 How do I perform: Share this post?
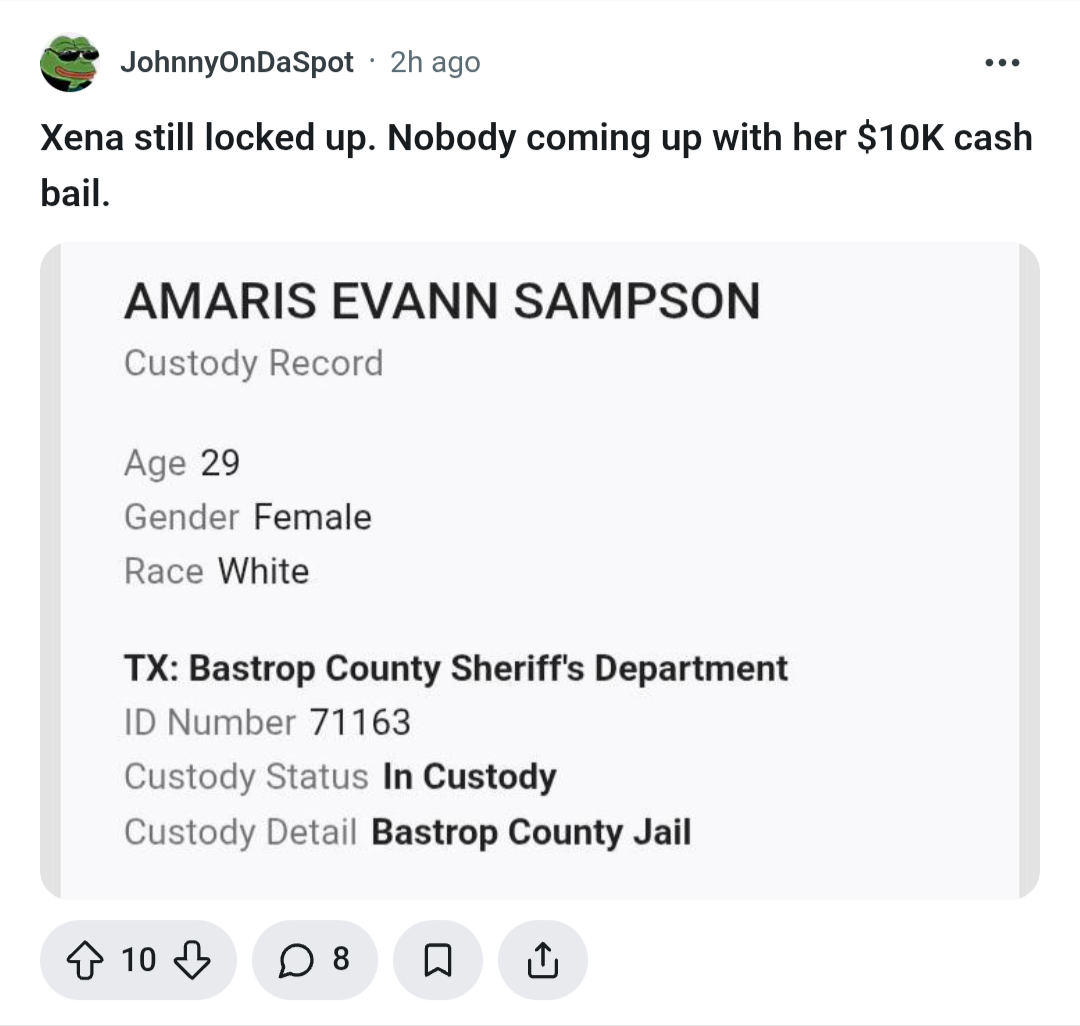542,961
